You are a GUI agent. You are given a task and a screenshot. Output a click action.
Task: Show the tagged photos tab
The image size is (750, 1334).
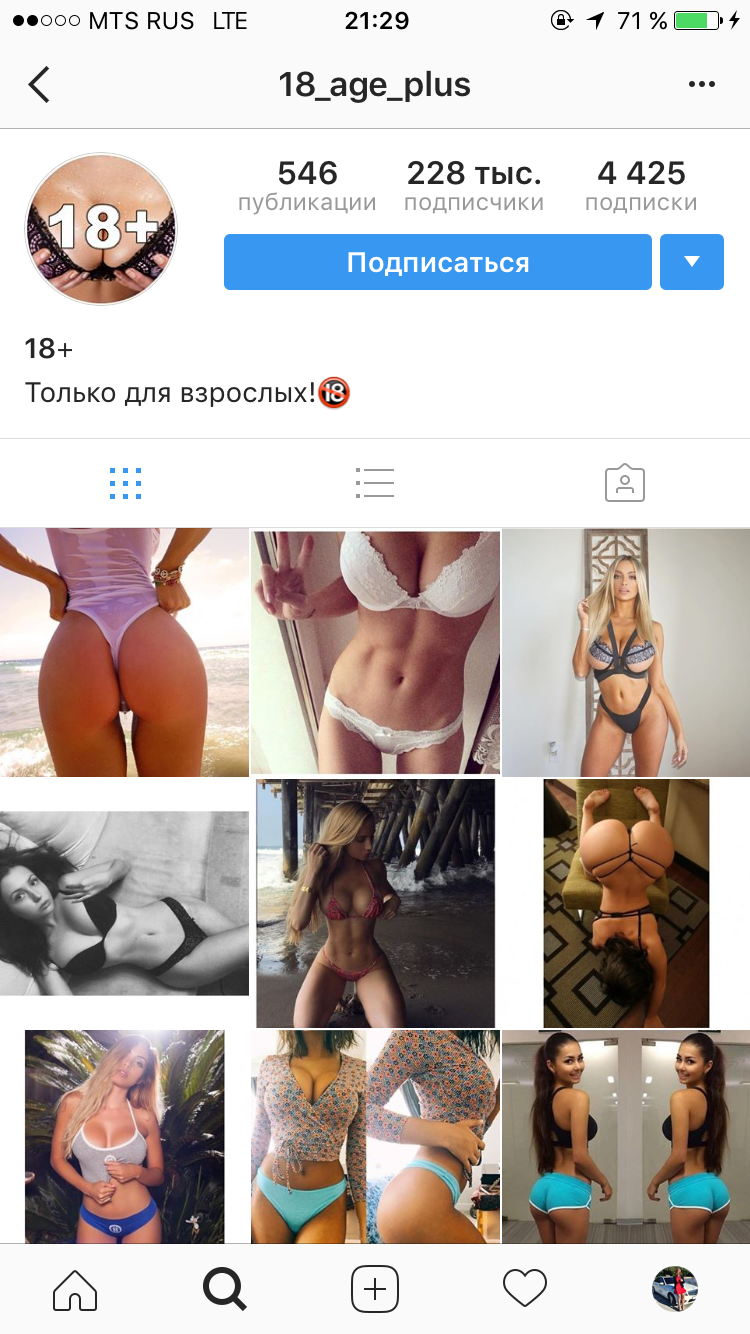(625, 483)
